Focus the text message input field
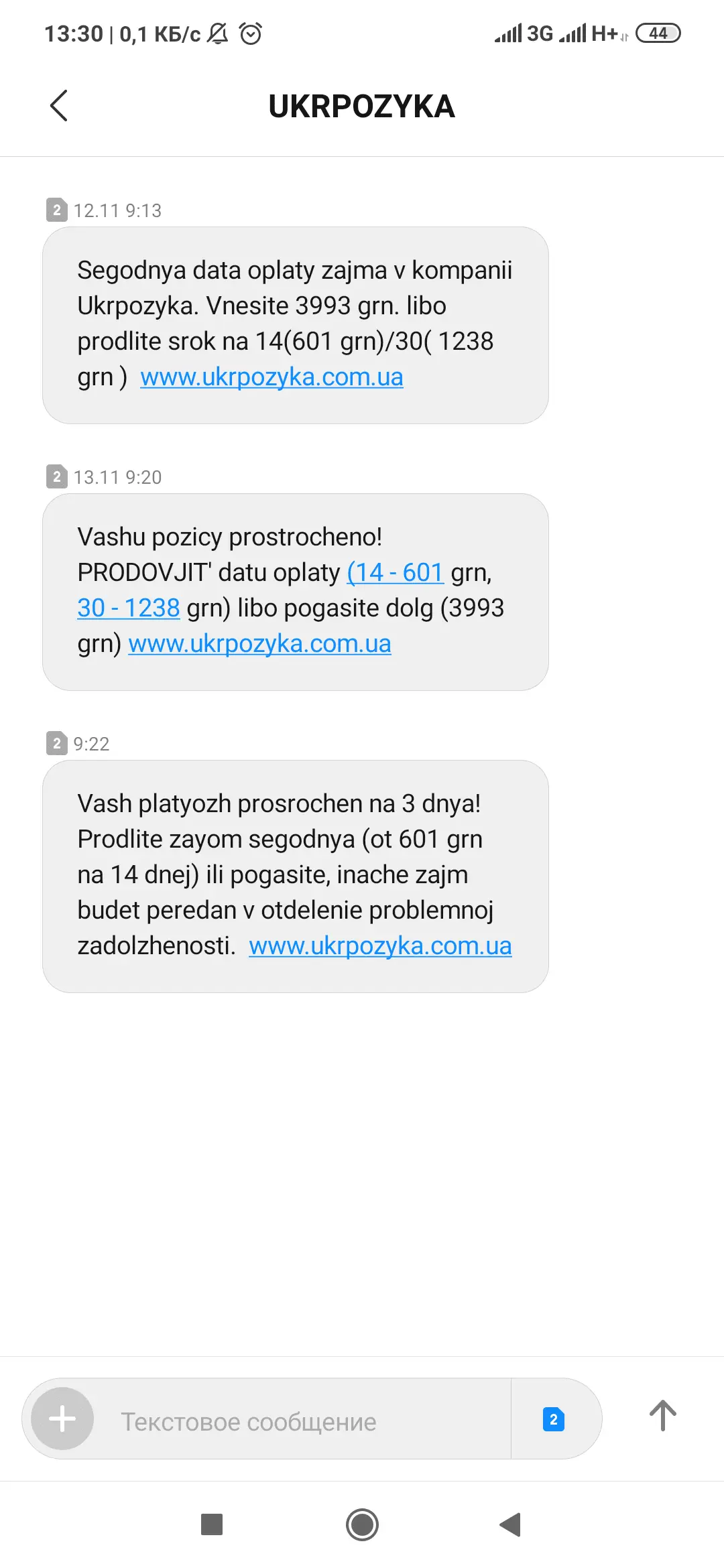Viewport: 724px width, 1568px height. tap(302, 1421)
